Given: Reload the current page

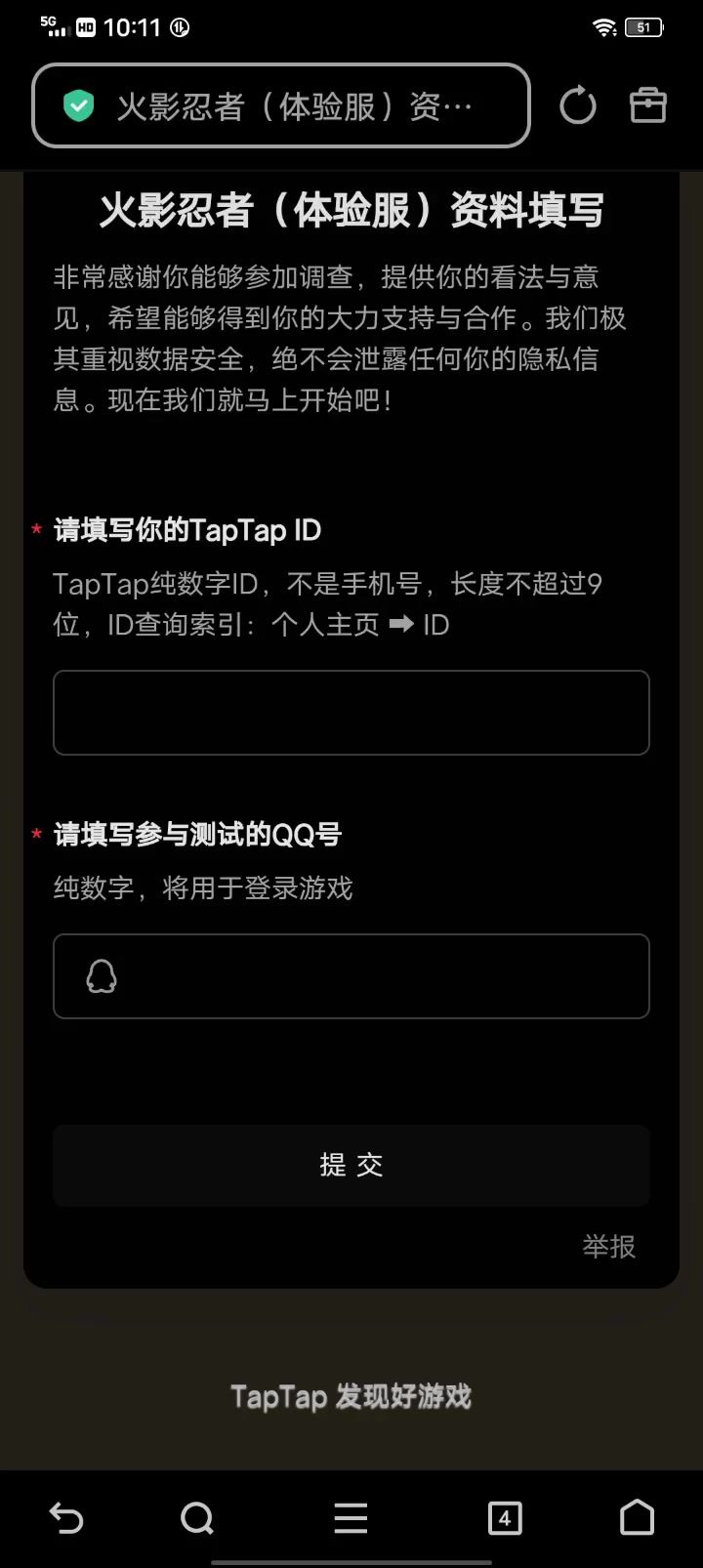Looking at the screenshot, I should pos(577,105).
